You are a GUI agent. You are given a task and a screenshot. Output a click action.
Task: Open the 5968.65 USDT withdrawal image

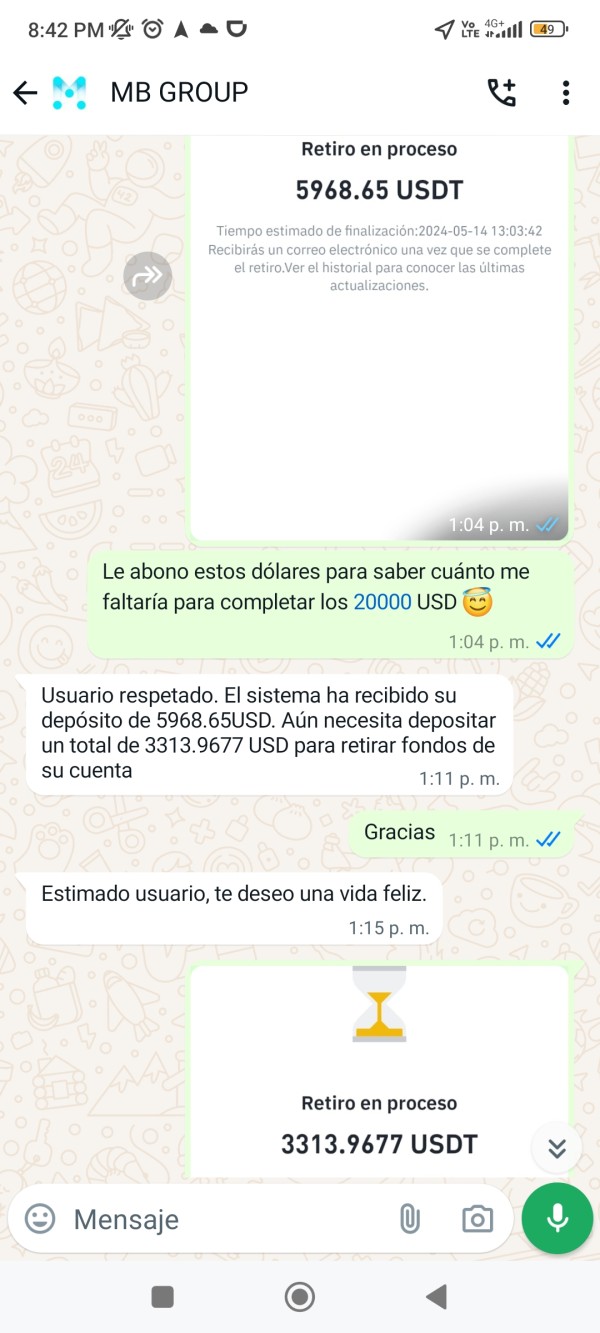tap(379, 336)
